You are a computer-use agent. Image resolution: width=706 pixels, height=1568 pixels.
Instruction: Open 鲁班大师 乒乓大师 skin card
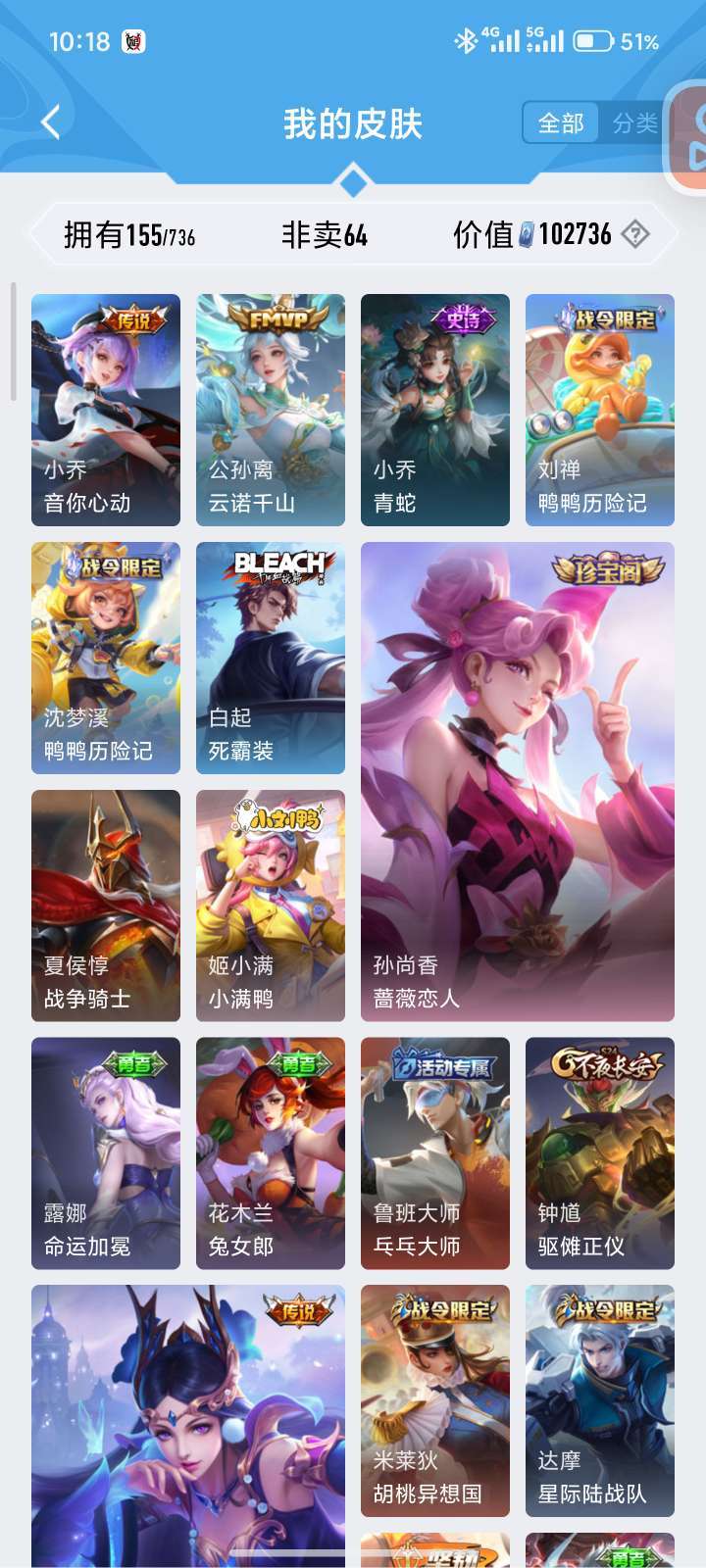(x=435, y=1152)
